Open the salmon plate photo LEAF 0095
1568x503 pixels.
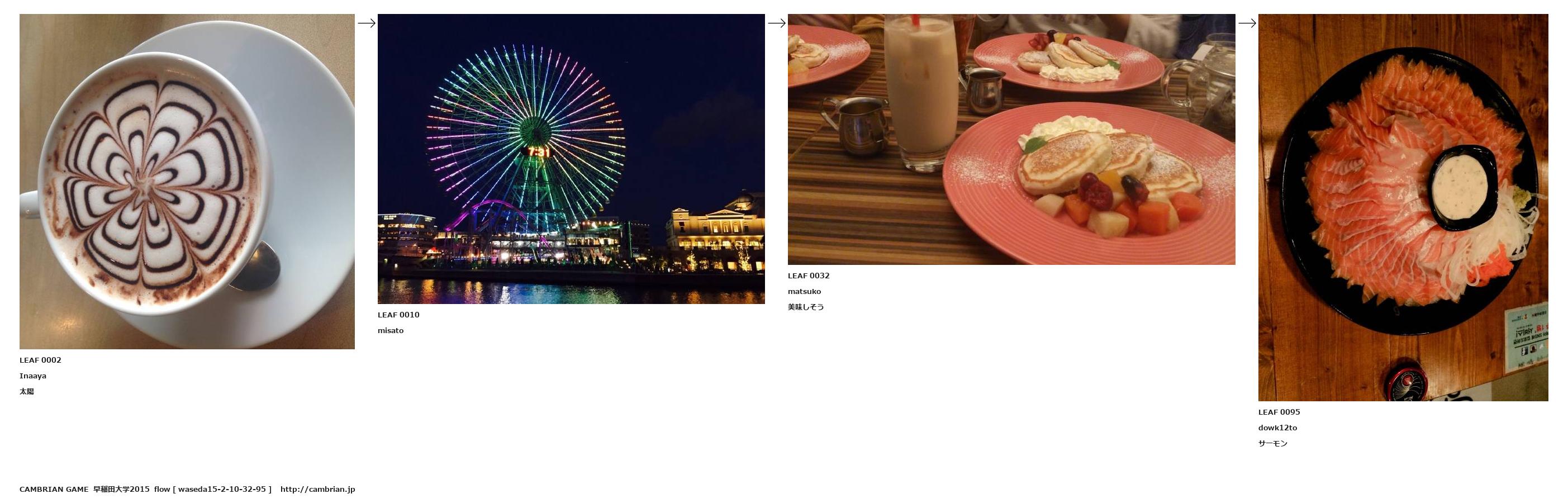[1403, 208]
